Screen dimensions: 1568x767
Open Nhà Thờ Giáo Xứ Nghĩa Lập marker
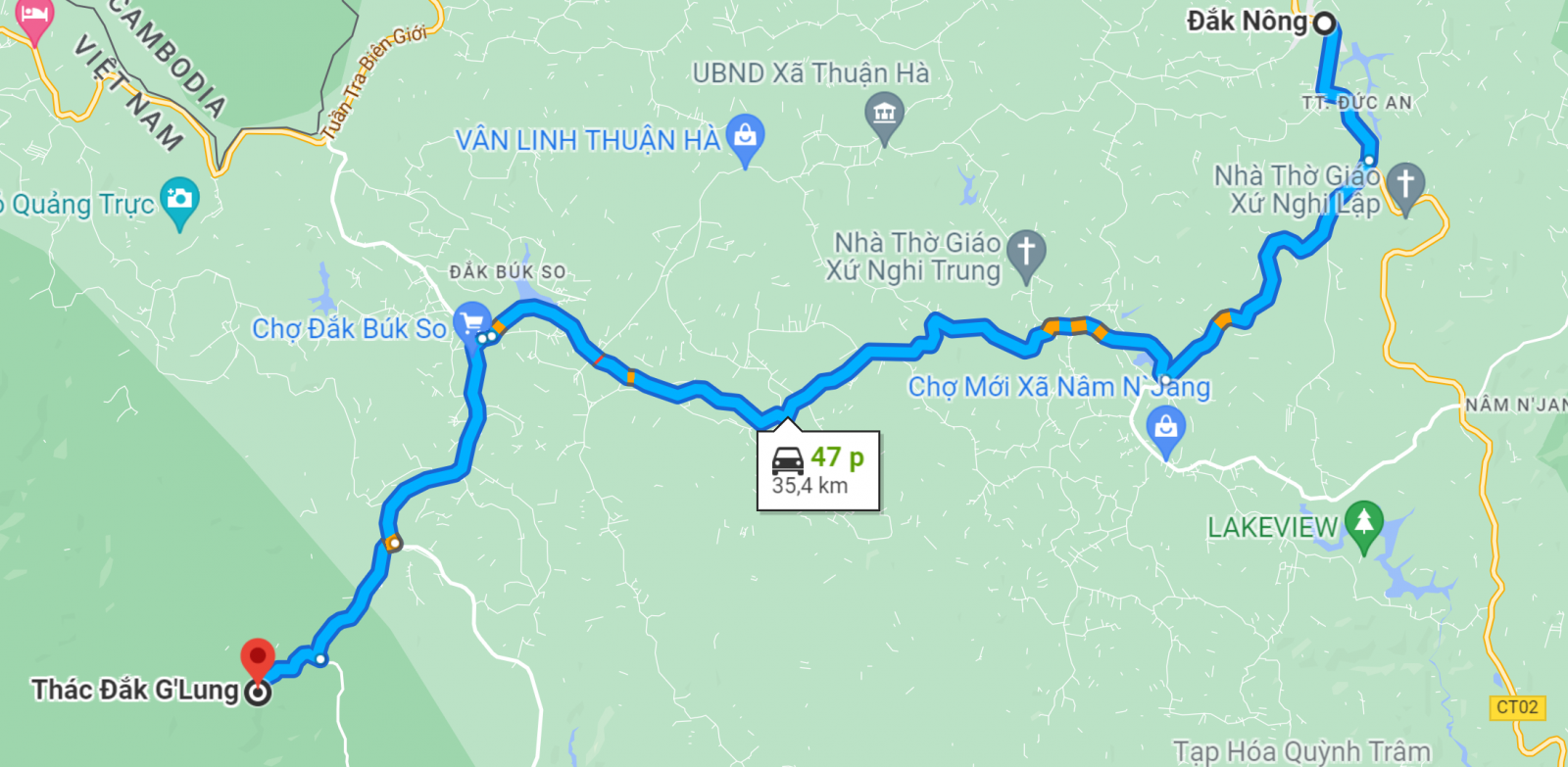click(x=1405, y=183)
